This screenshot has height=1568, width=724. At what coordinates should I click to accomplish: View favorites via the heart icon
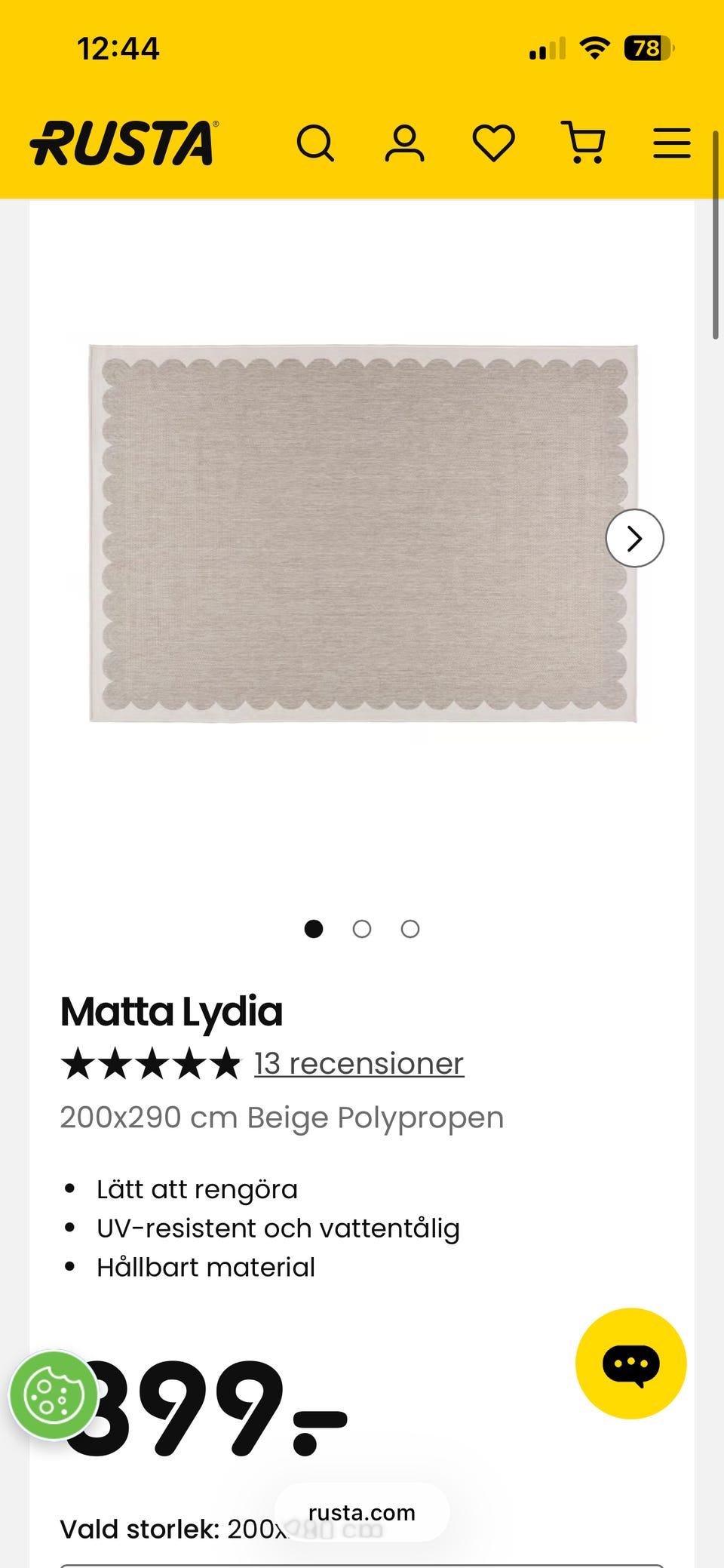coord(494,143)
